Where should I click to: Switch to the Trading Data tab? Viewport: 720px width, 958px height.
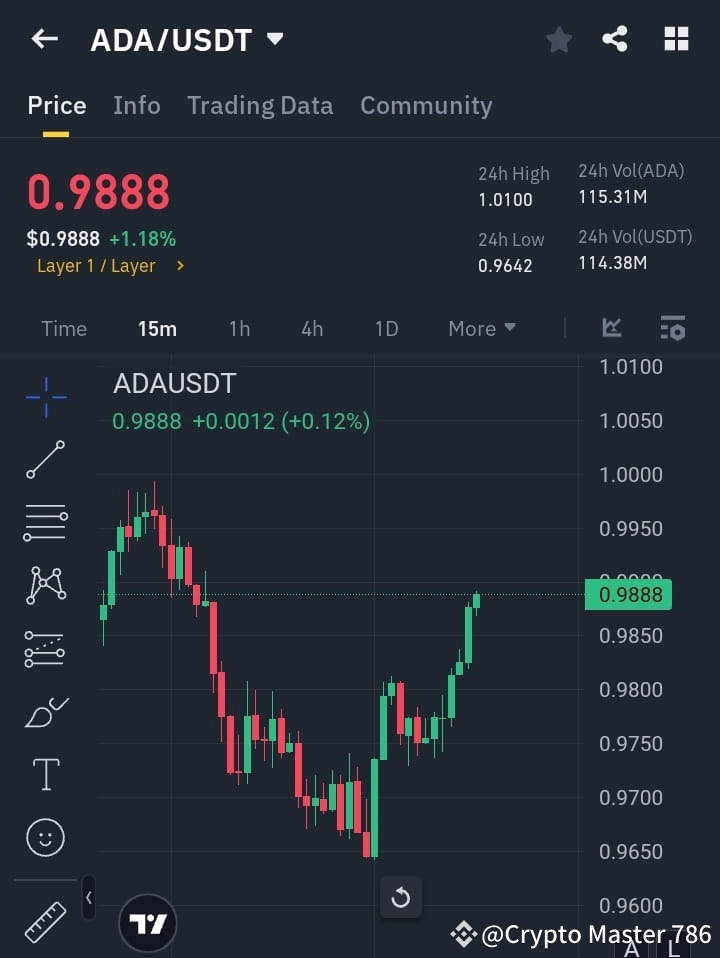click(260, 105)
